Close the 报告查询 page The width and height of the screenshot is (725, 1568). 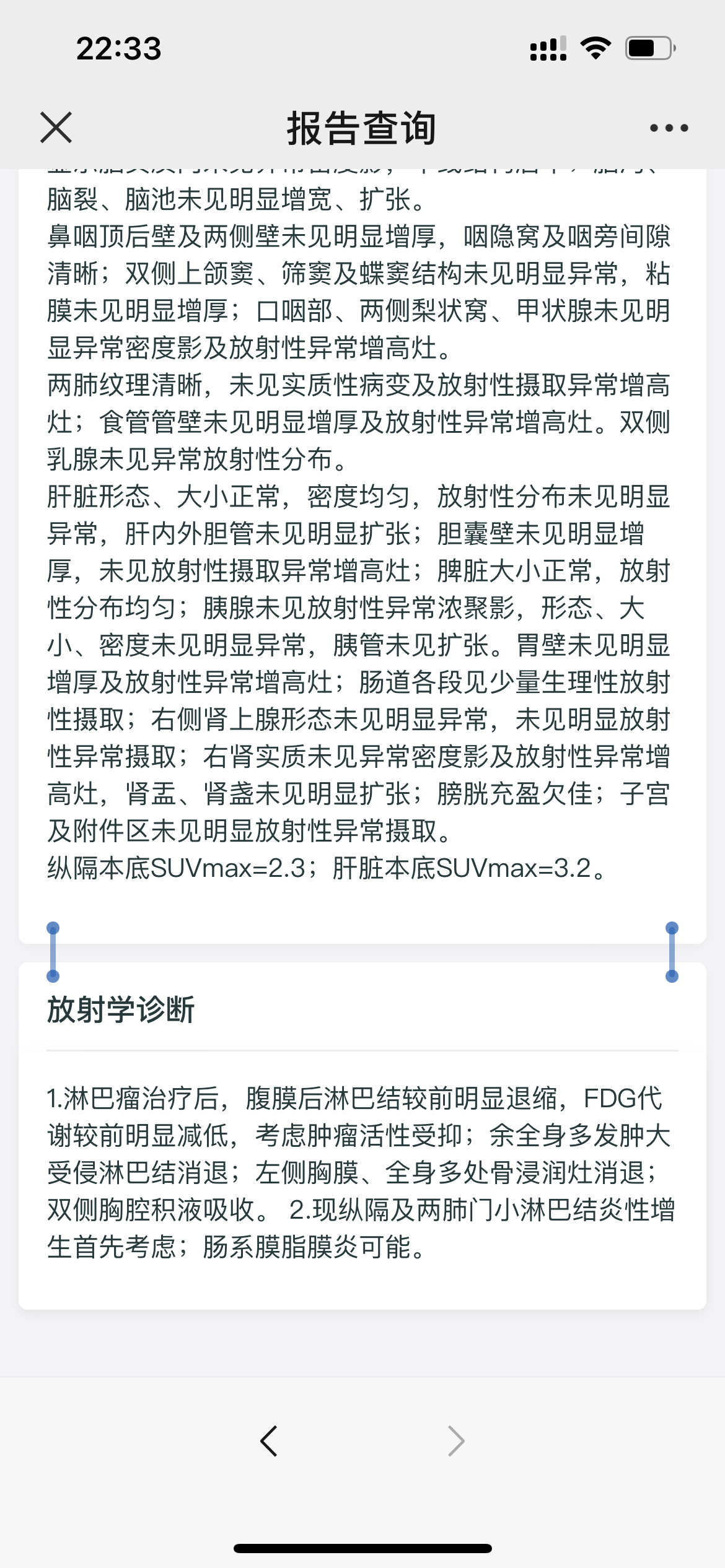click(x=56, y=128)
